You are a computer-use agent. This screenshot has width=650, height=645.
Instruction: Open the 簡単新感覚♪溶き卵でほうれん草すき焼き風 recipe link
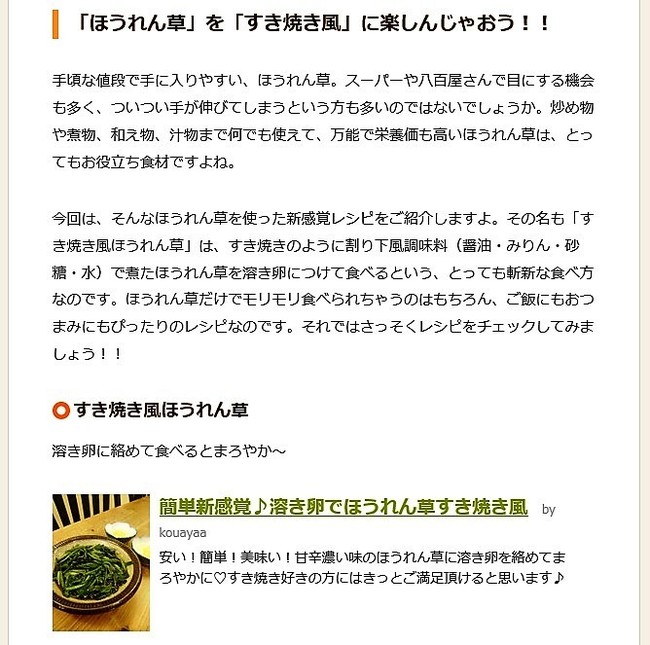point(343,507)
